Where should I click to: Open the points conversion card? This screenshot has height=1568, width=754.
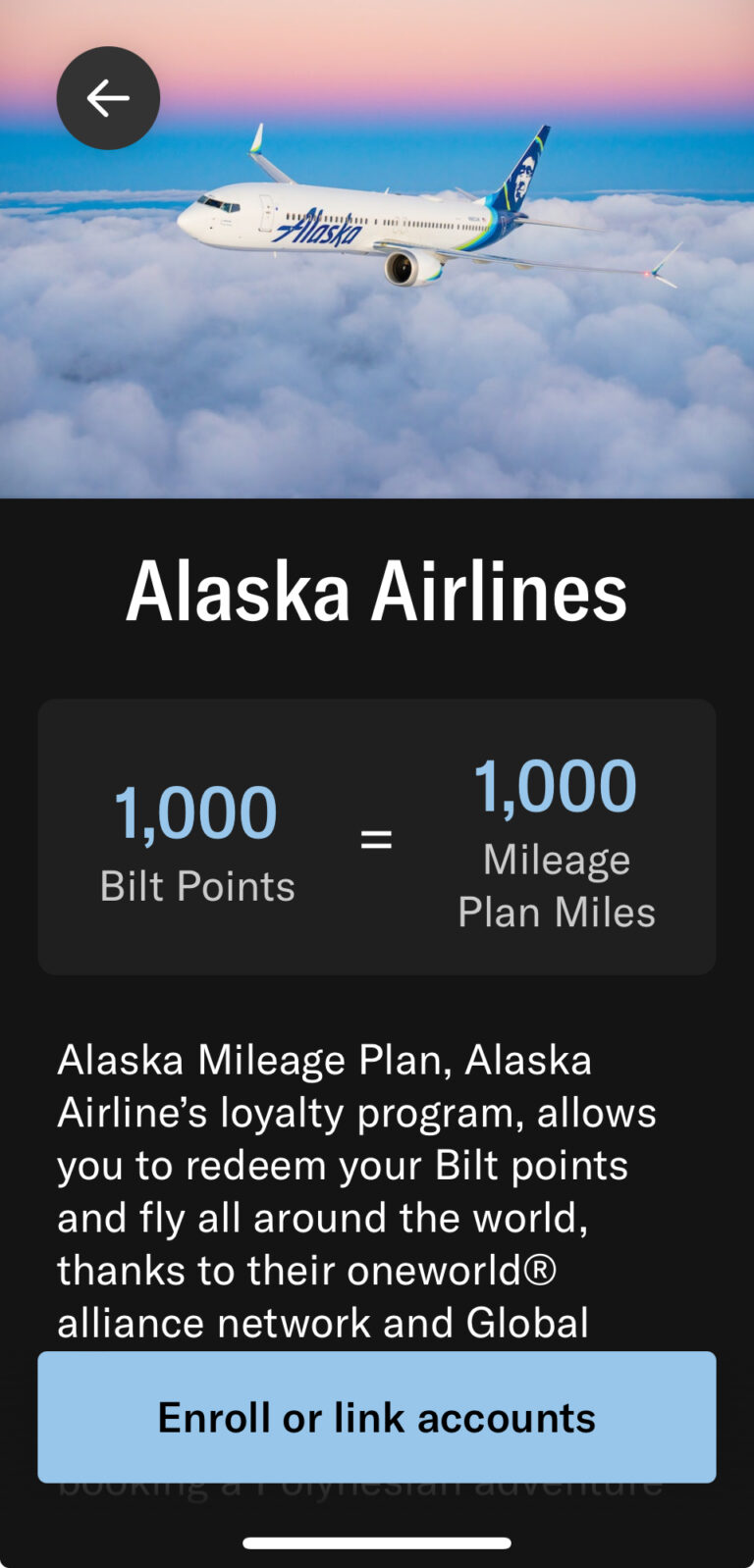pos(377,835)
